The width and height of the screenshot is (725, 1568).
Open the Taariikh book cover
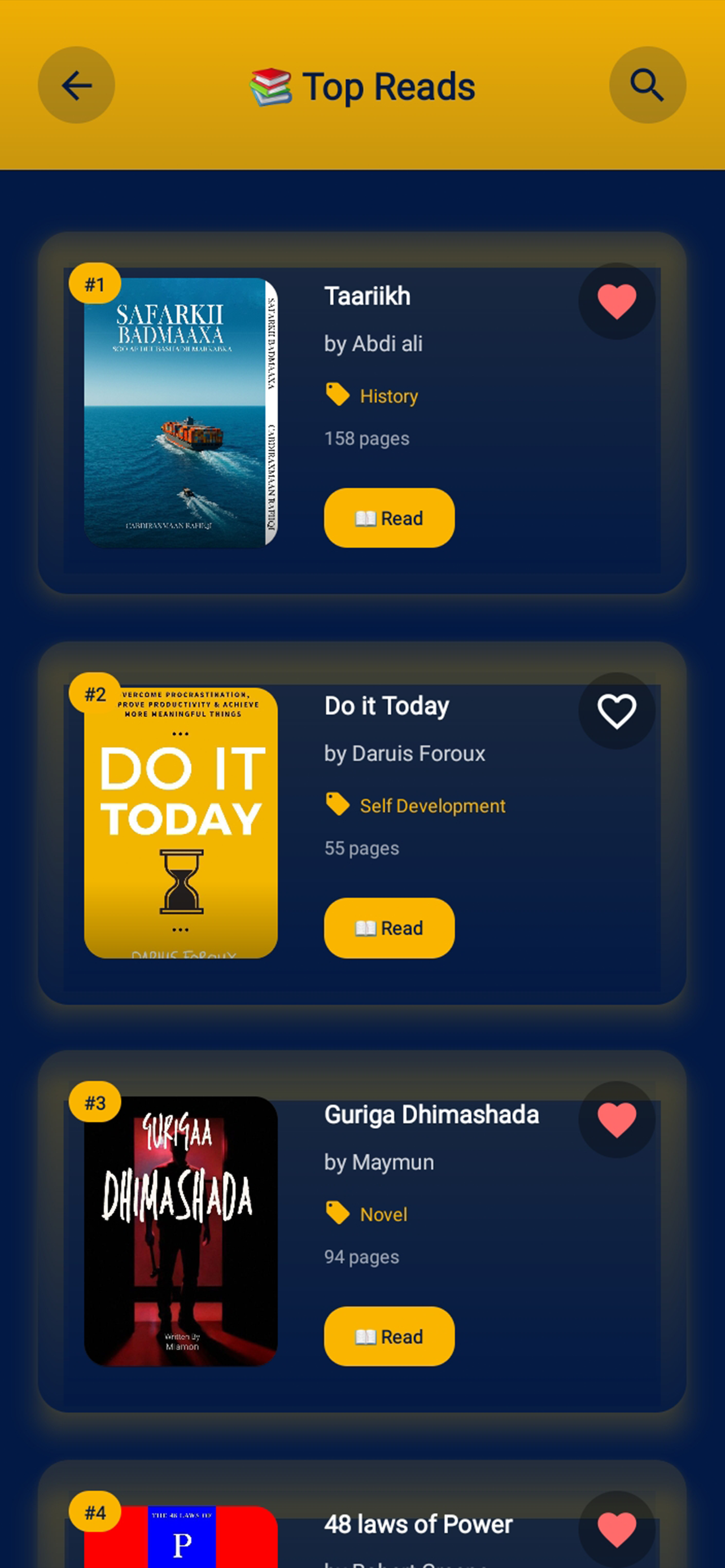[x=181, y=412]
